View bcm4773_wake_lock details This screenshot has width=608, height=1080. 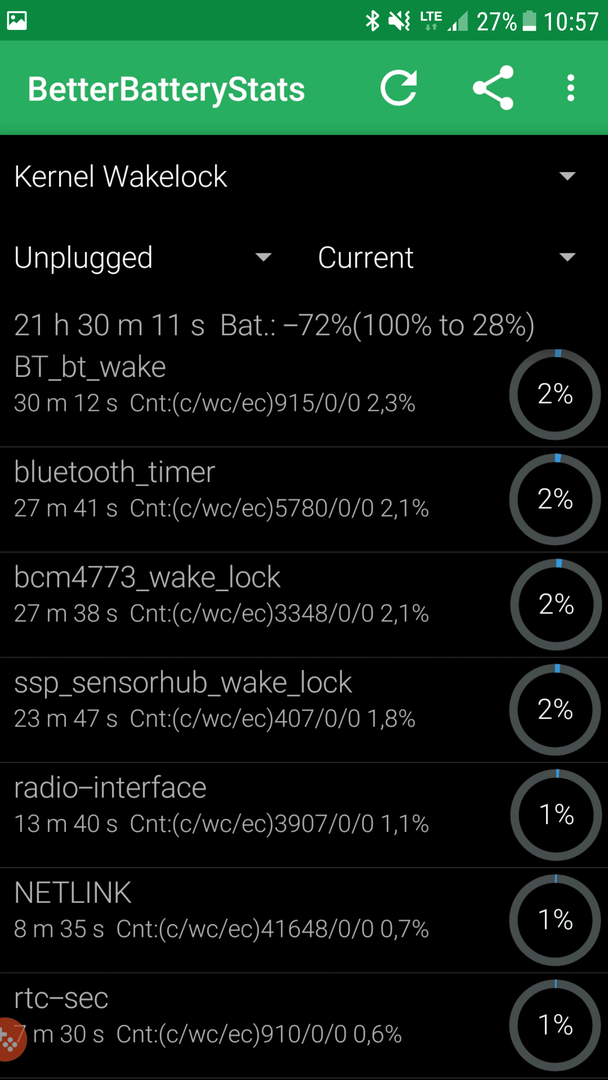coord(304,605)
